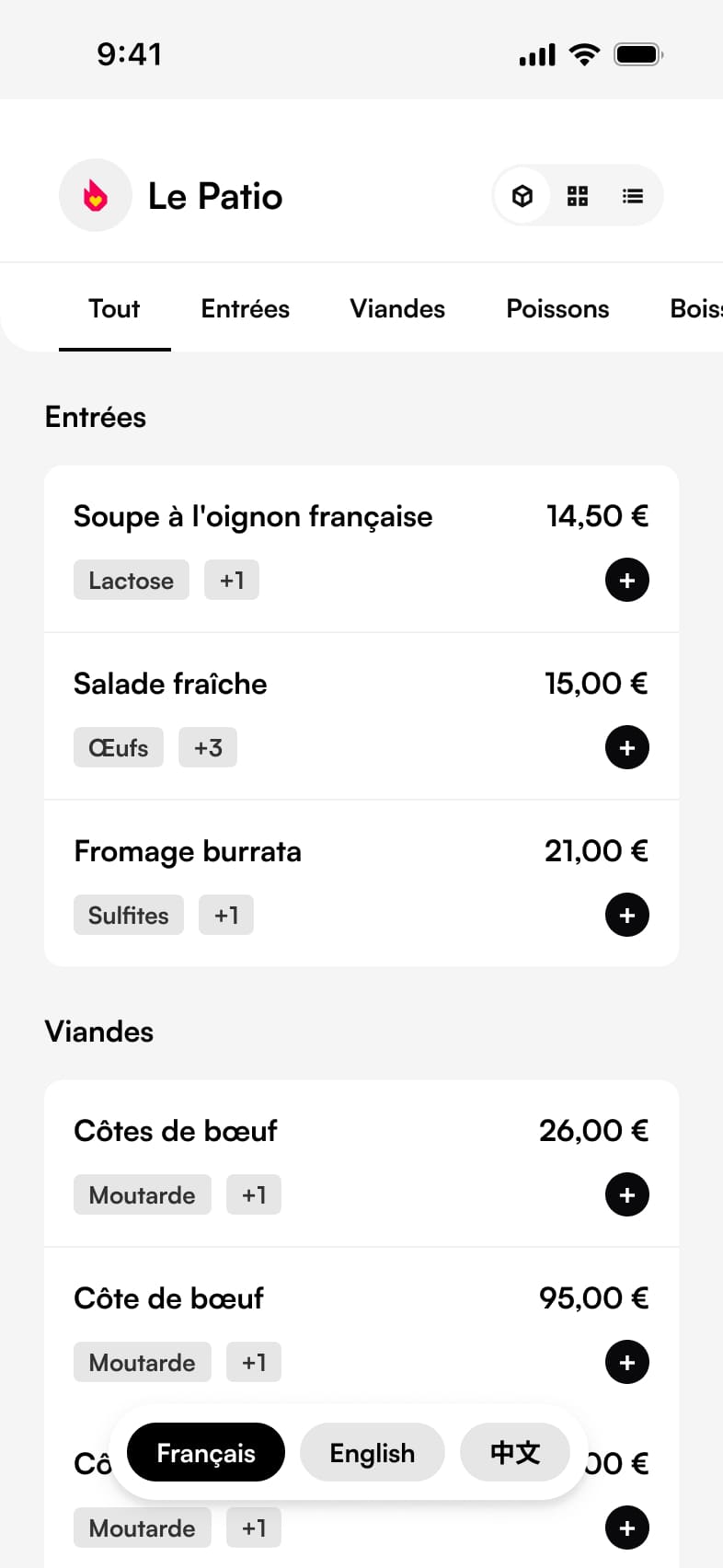Viewport: 723px width, 1568px height.
Task: Click the Lactose allergen tag
Action: pyautogui.click(x=131, y=580)
